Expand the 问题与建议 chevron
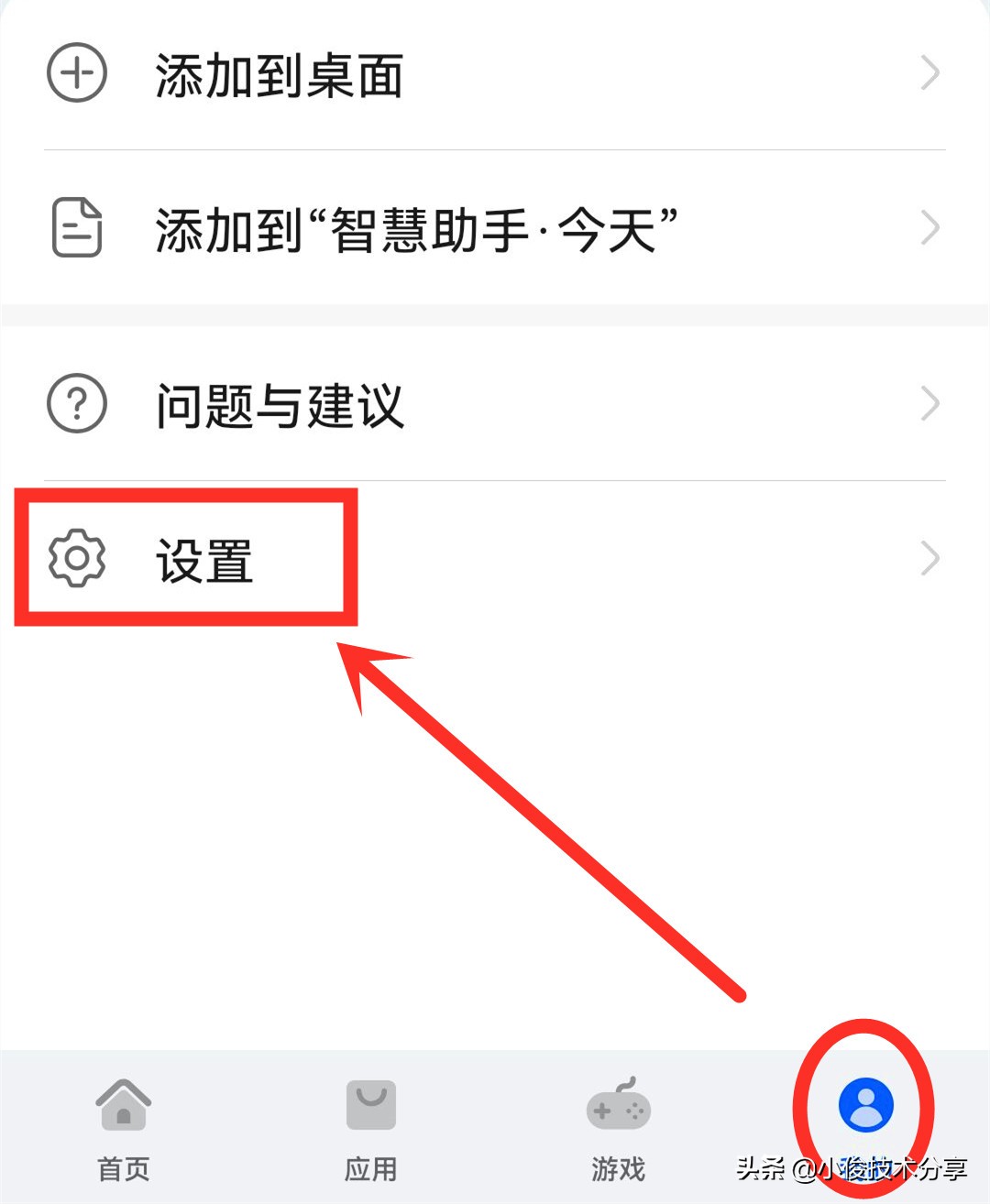The image size is (990, 1204). pyautogui.click(x=929, y=403)
